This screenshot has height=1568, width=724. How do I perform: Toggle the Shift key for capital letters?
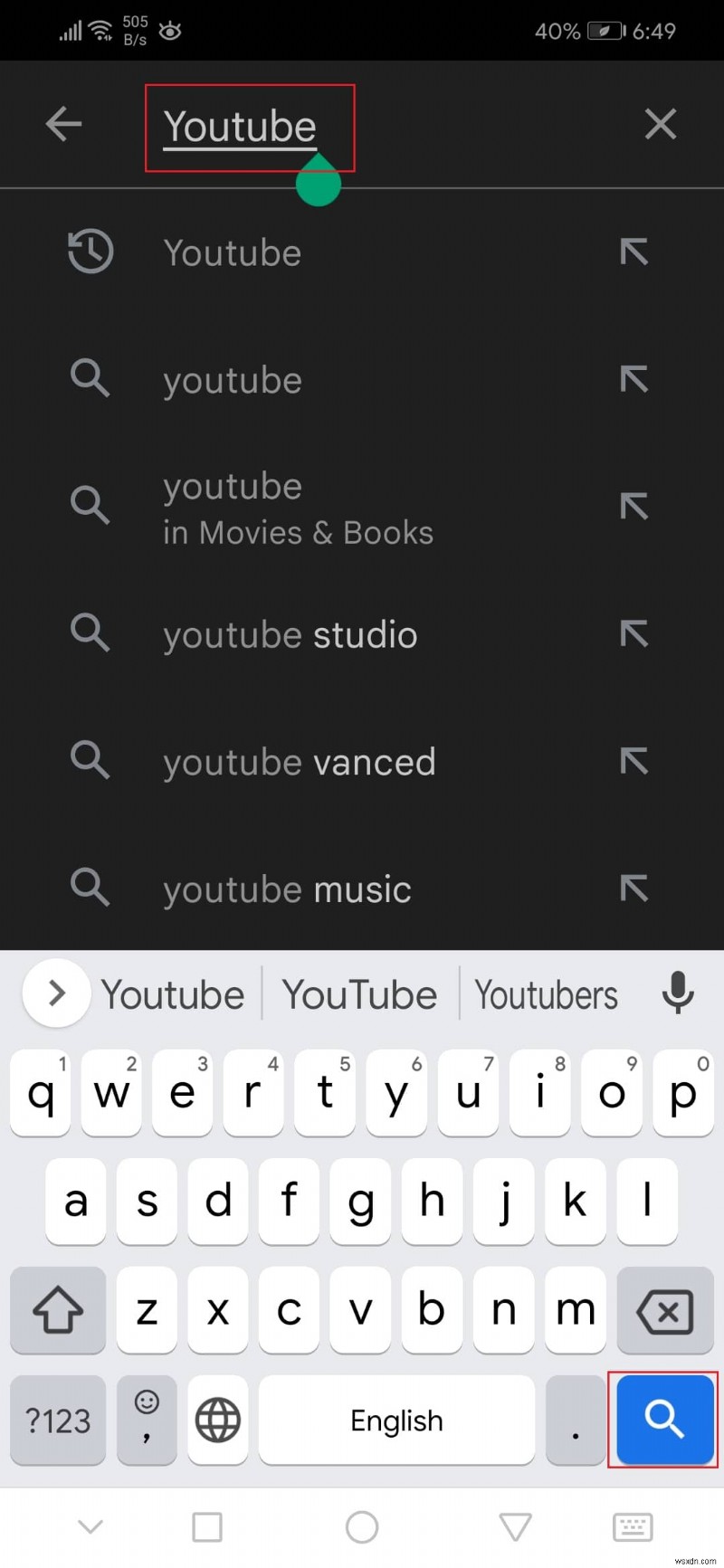58,1310
